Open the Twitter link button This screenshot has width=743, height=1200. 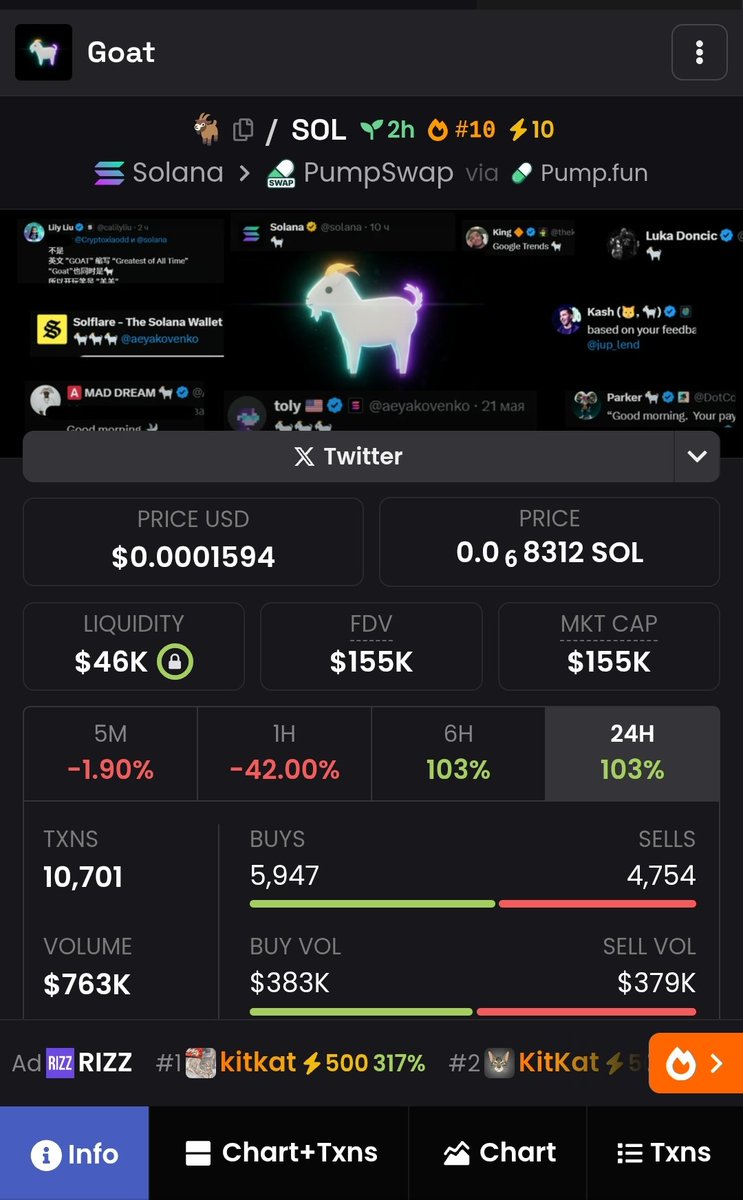[348, 457]
